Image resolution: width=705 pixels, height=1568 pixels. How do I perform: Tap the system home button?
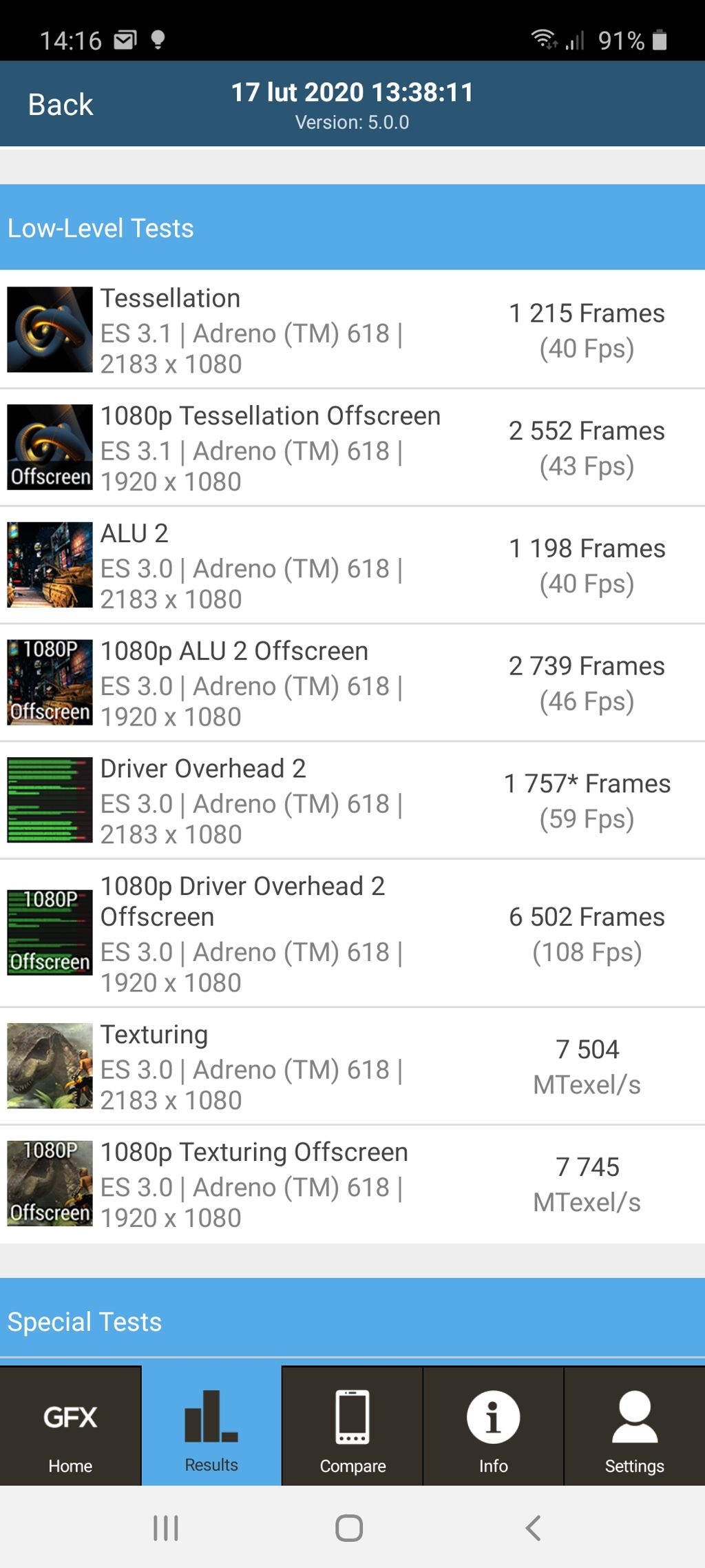point(349,1527)
